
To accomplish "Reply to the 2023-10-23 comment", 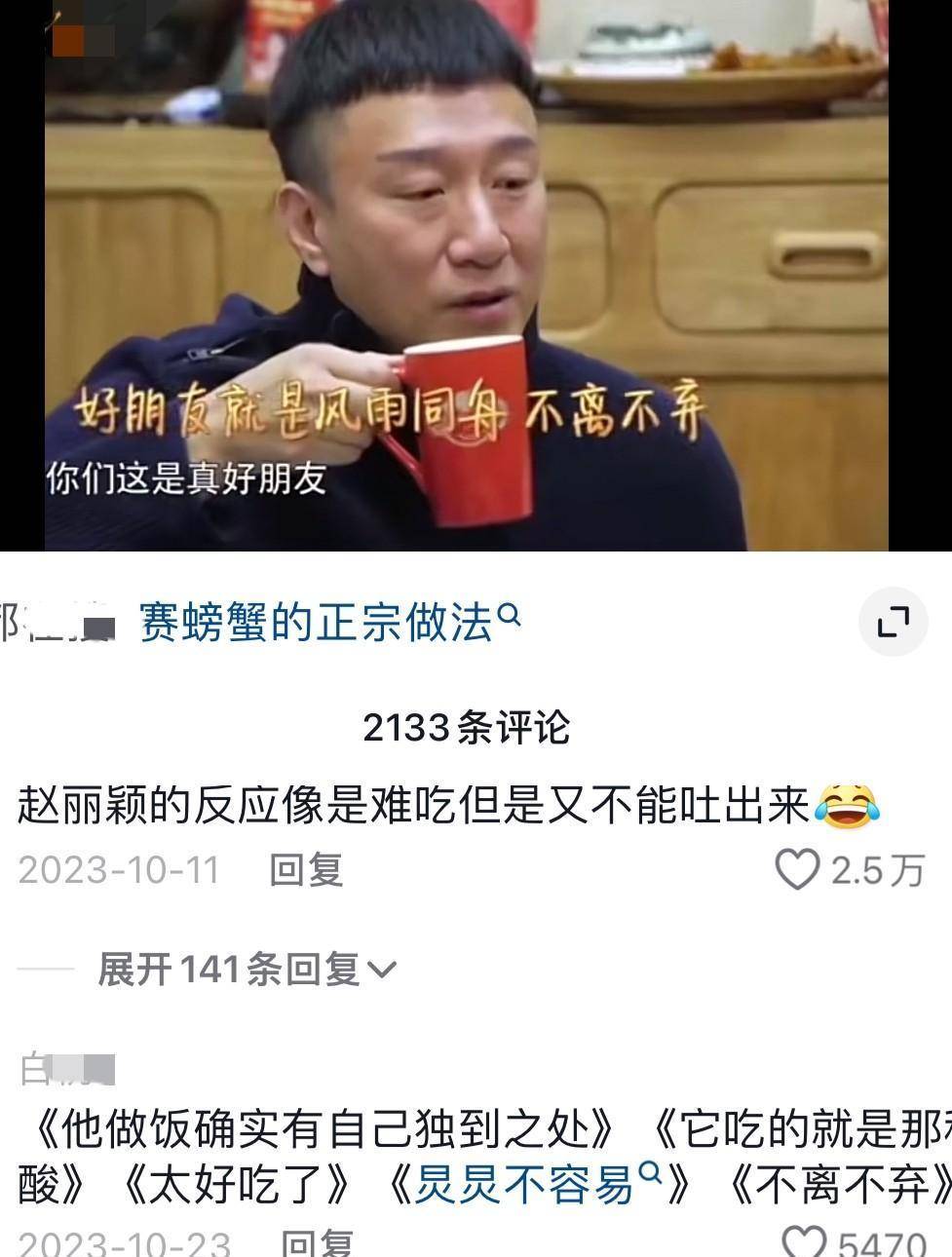I will [317, 1243].
